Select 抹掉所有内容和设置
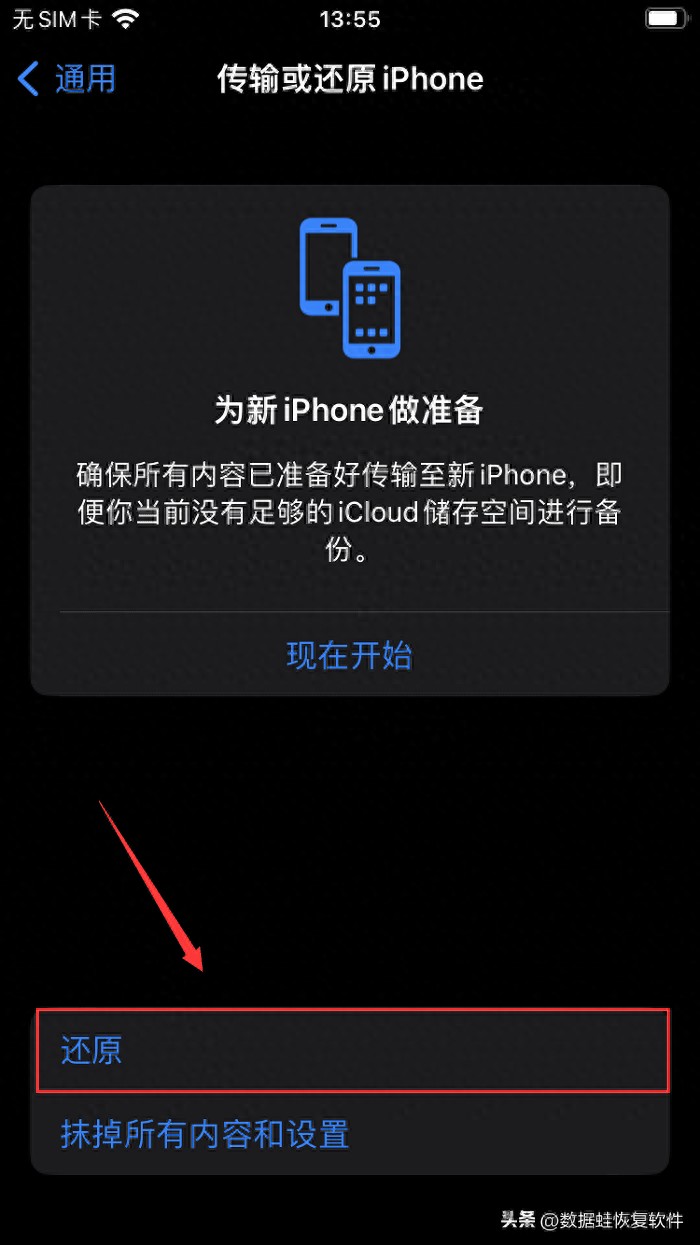This screenshot has width=700, height=1245. (x=205, y=1134)
